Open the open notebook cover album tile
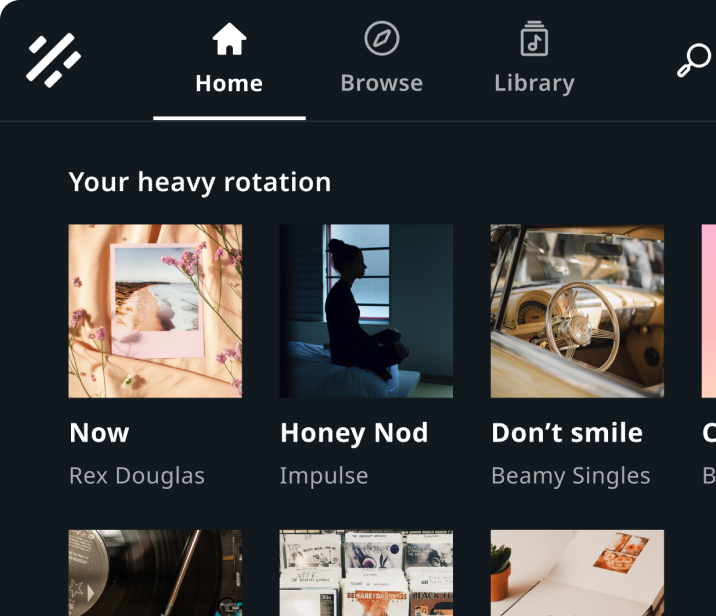 click(577, 573)
